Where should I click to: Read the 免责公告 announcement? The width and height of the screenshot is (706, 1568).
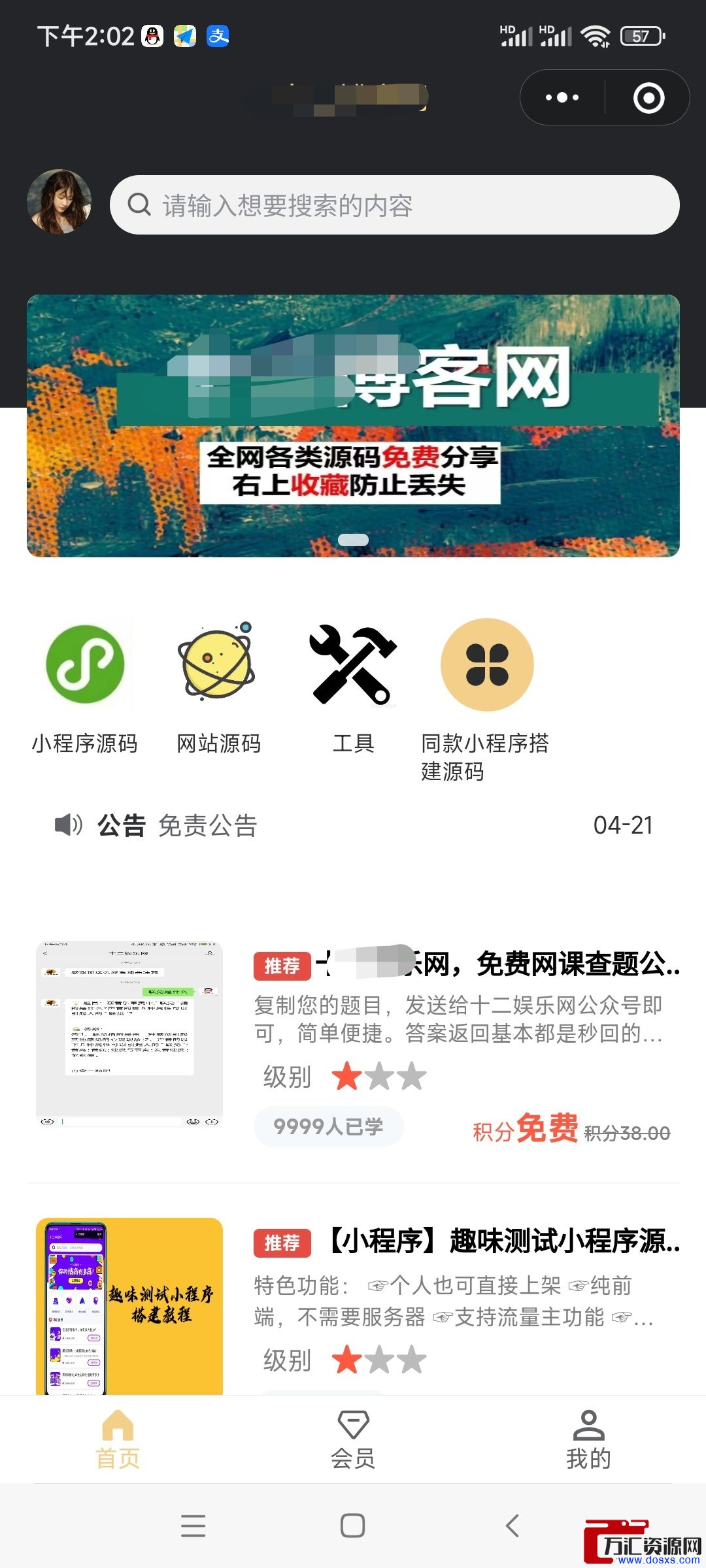pos(208,826)
